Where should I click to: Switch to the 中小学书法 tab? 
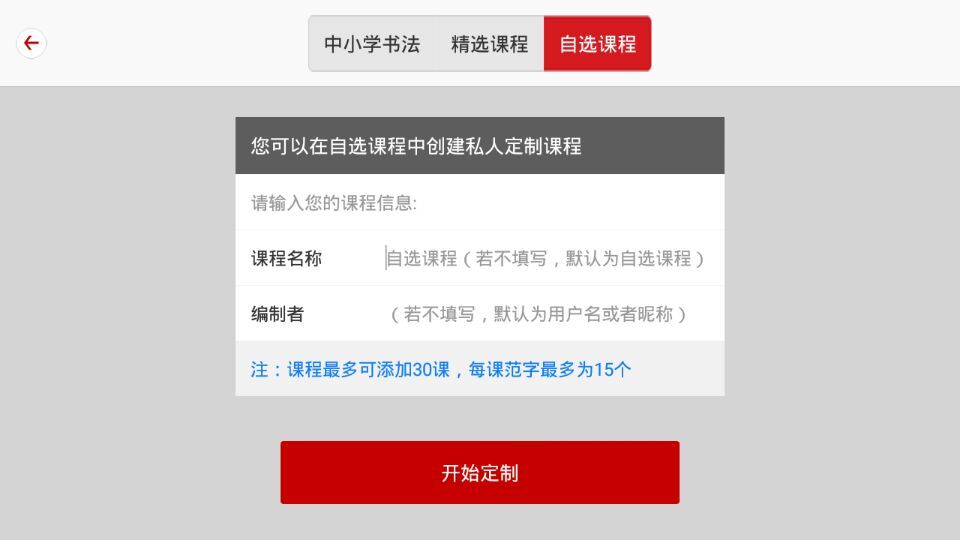(x=372, y=44)
